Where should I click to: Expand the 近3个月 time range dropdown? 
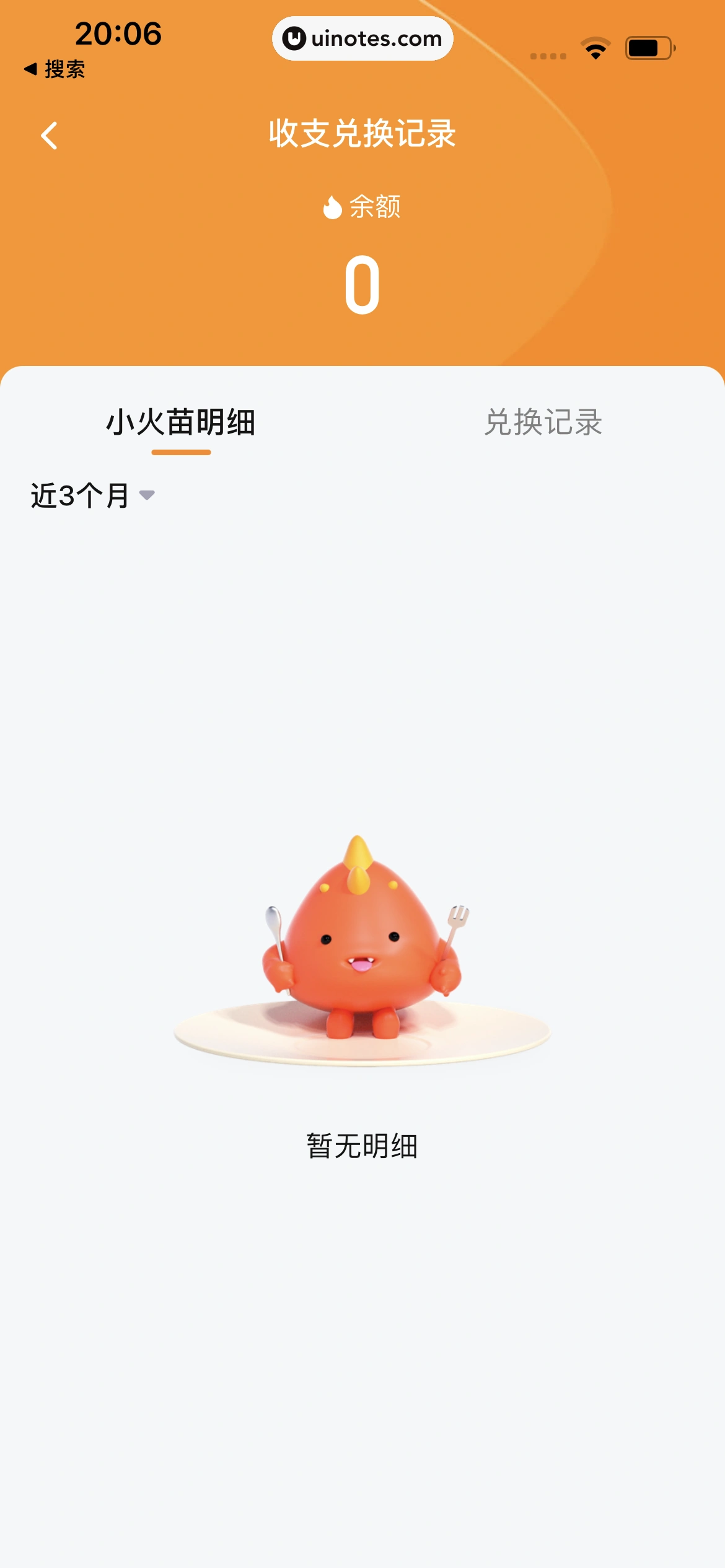[x=93, y=495]
